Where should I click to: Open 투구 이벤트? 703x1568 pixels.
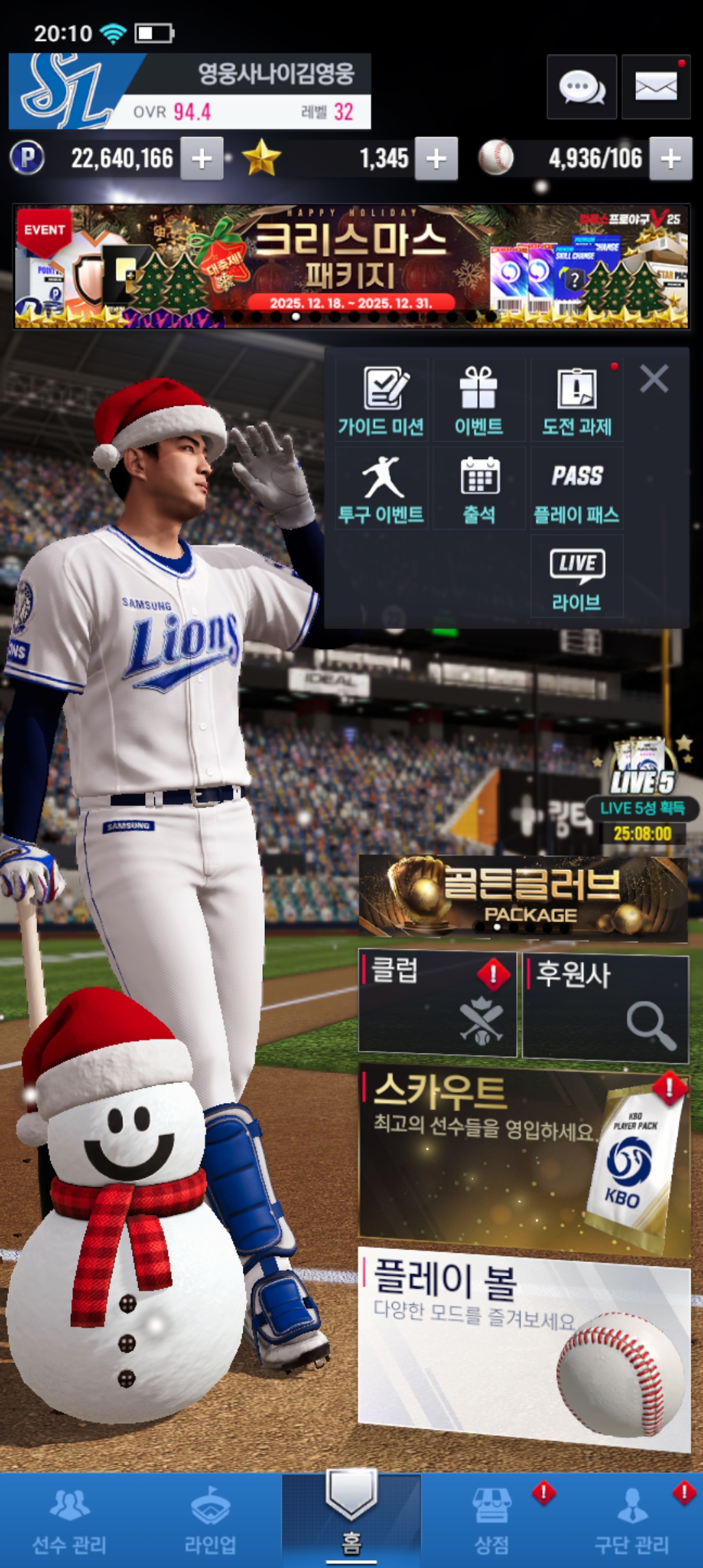click(381, 488)
